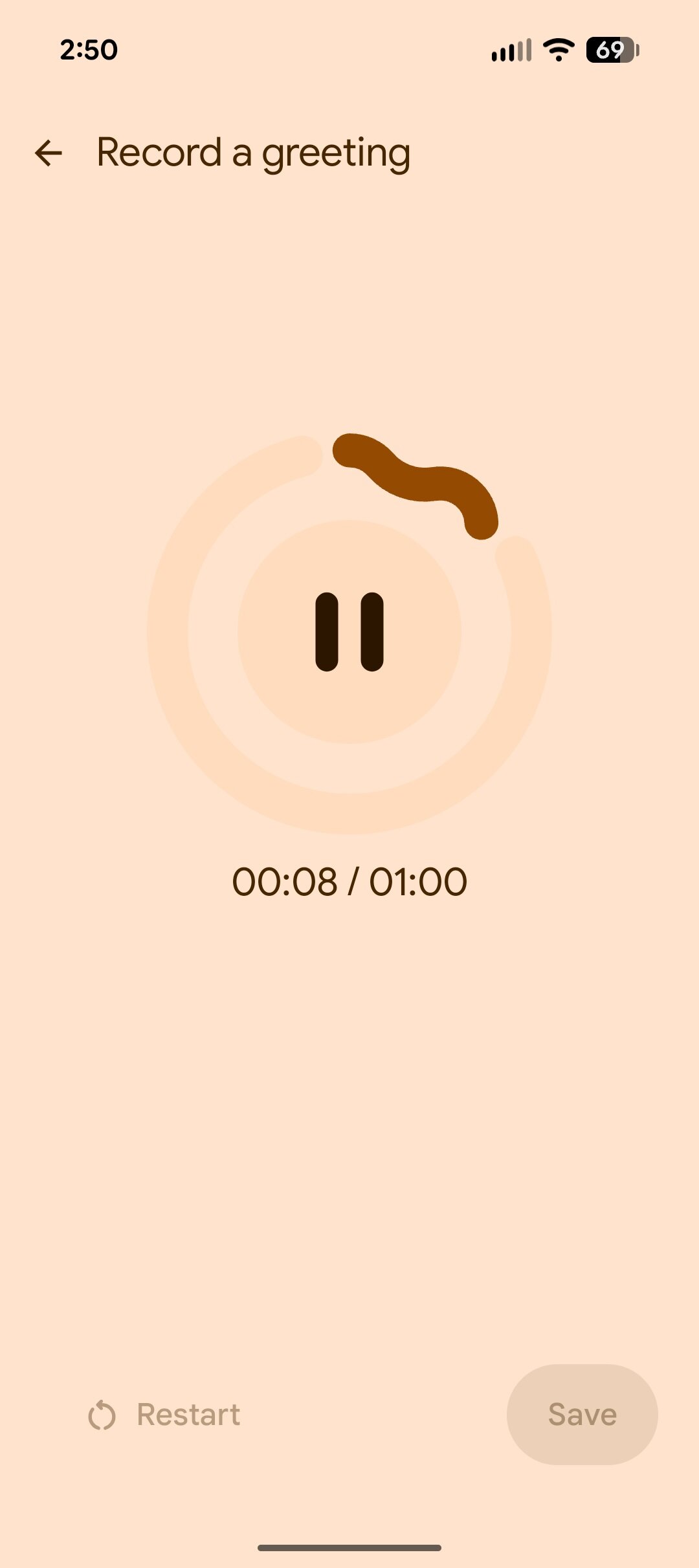Click the restart circular arrow icon

click(x=102, y=1414)
